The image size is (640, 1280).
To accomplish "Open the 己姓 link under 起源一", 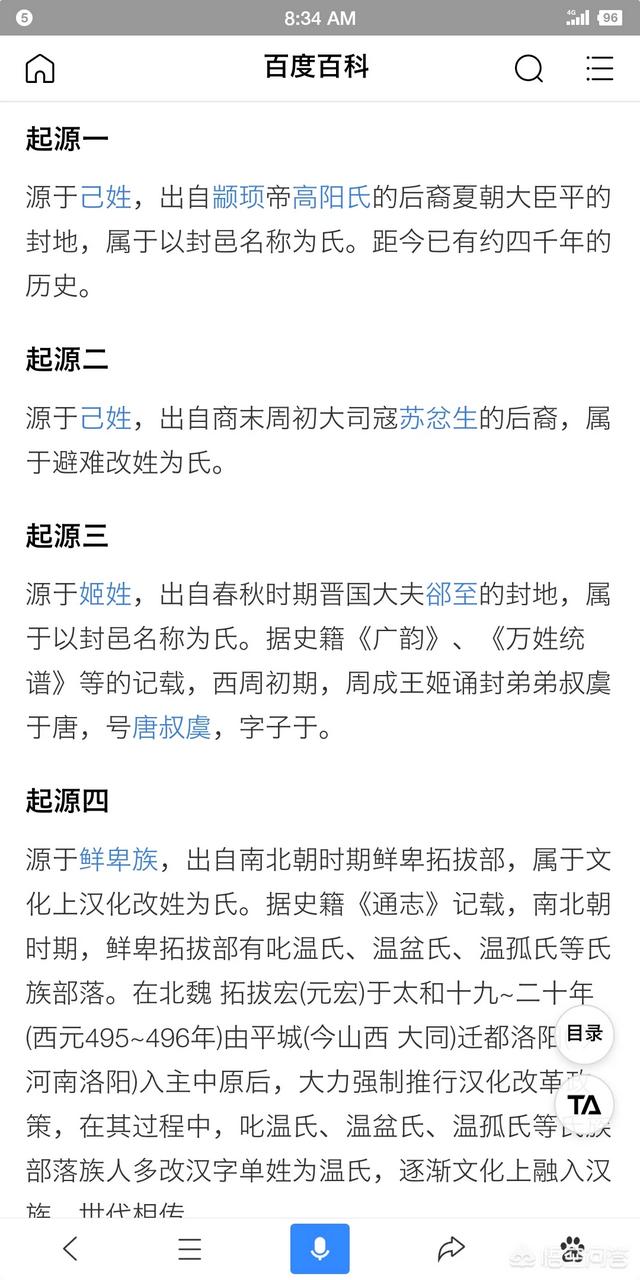I will (x=106, y=197).
